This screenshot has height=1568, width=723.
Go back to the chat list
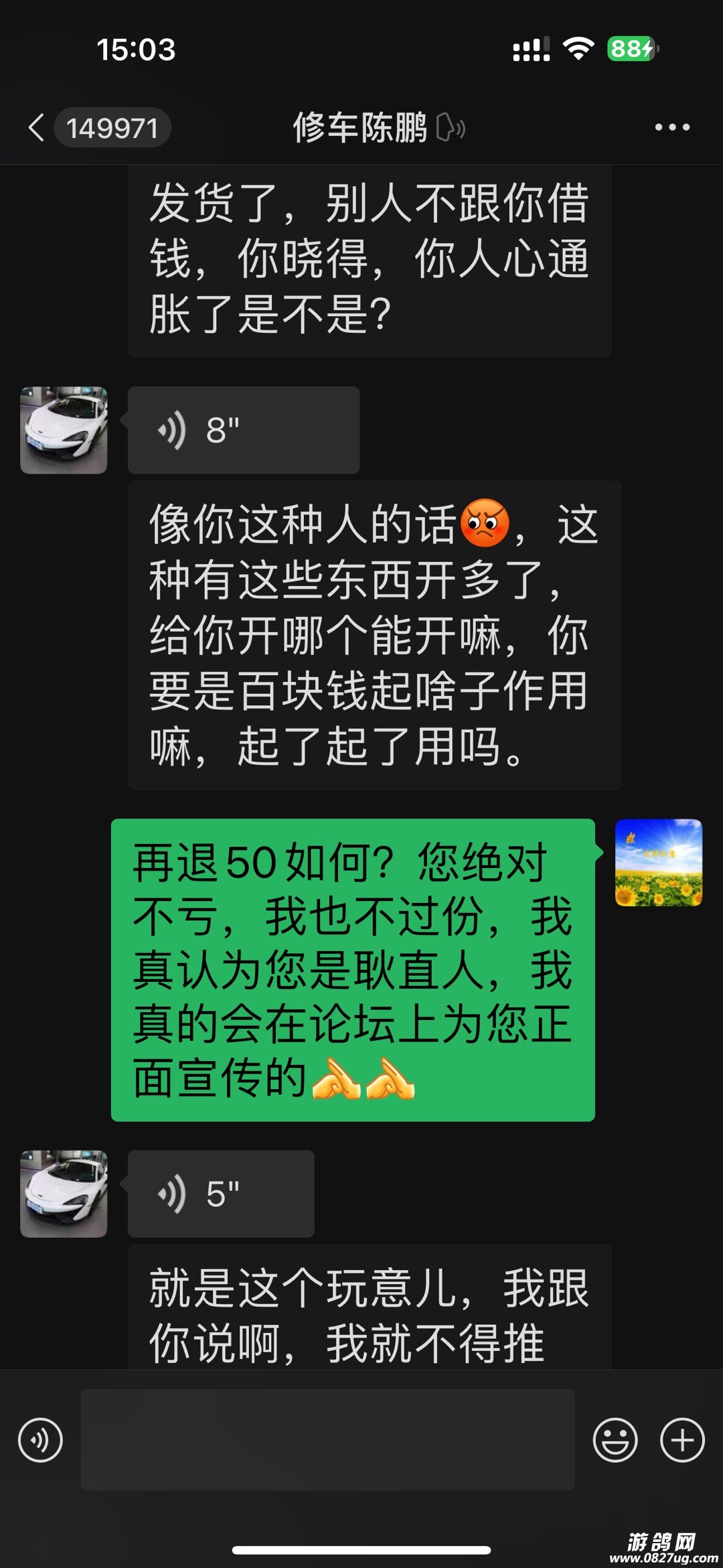point(37,127)
